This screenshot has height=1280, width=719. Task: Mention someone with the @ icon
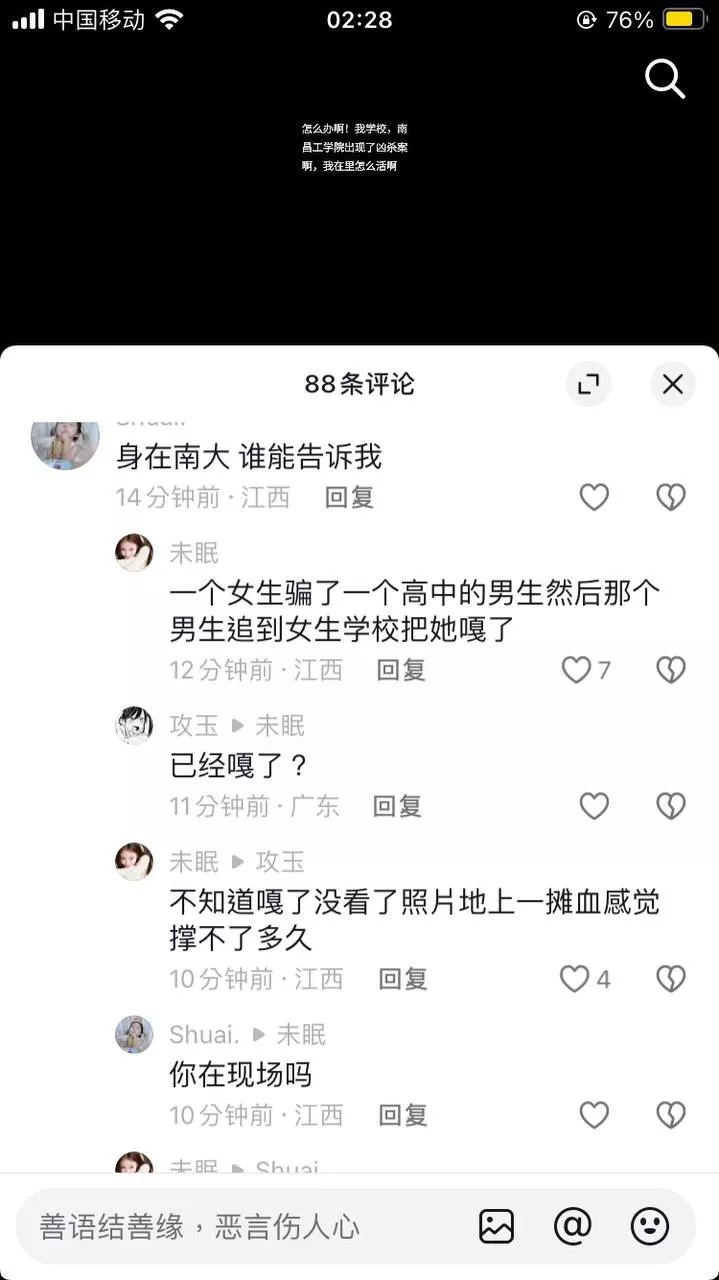point(573,1226)
